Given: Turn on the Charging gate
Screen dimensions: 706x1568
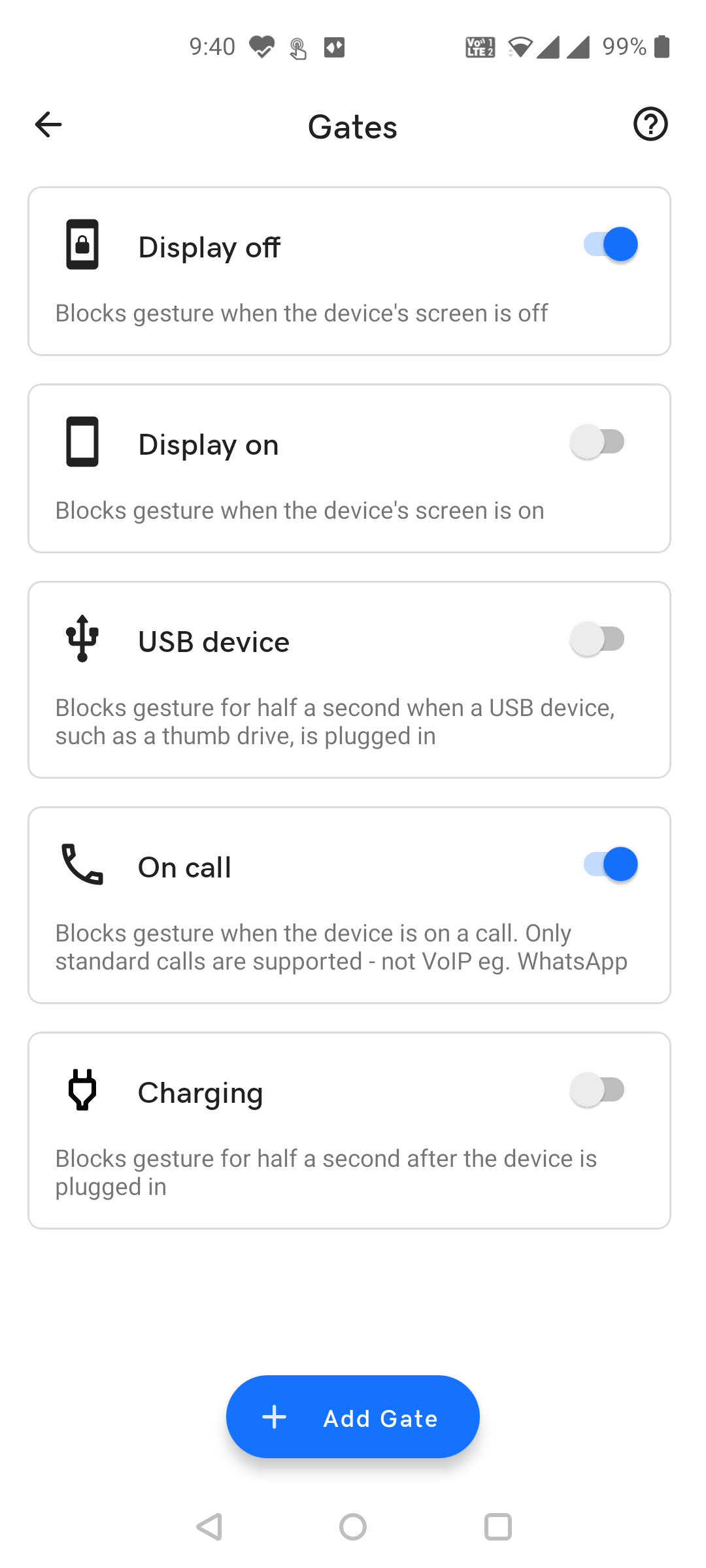Looking at the screenshot, I should (597, 1090).
